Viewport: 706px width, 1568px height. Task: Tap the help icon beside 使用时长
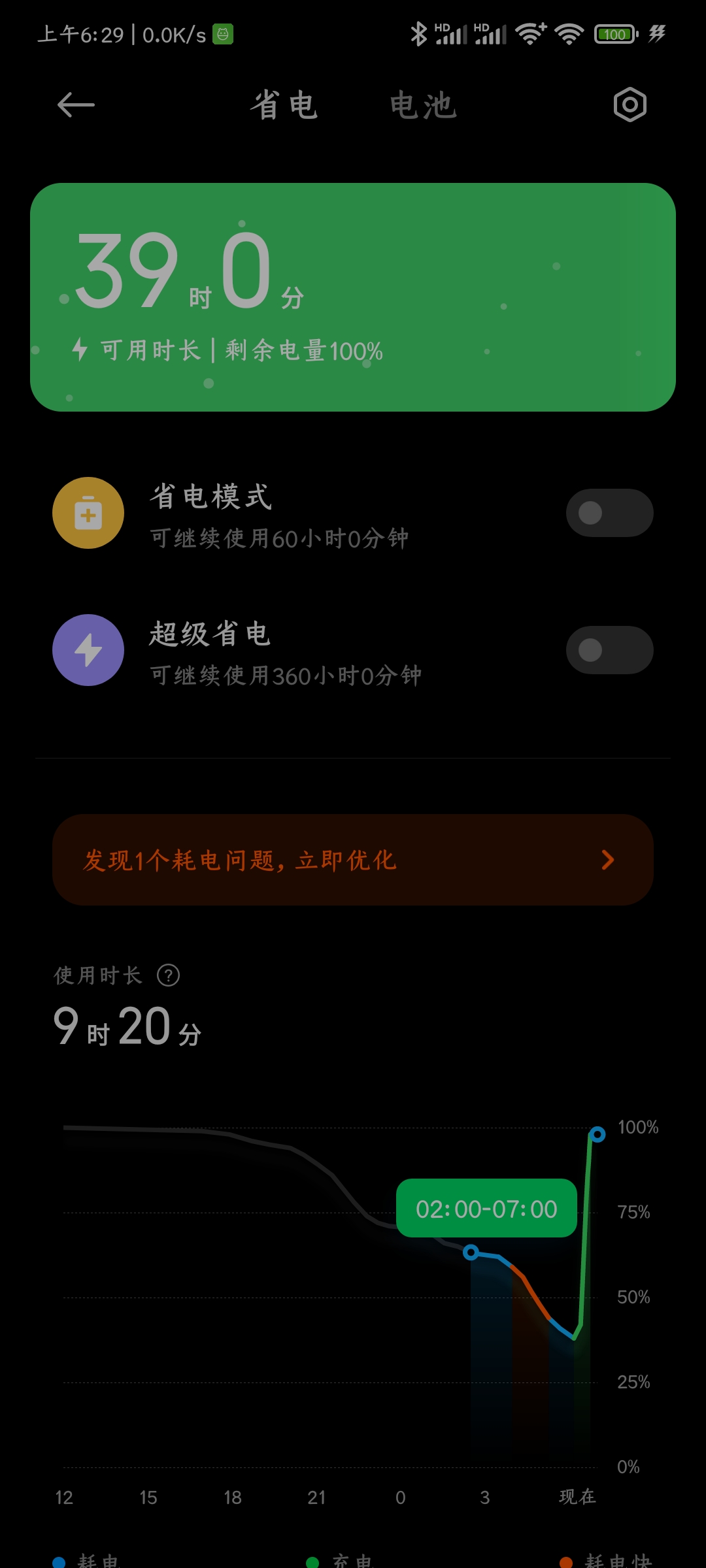169,975
